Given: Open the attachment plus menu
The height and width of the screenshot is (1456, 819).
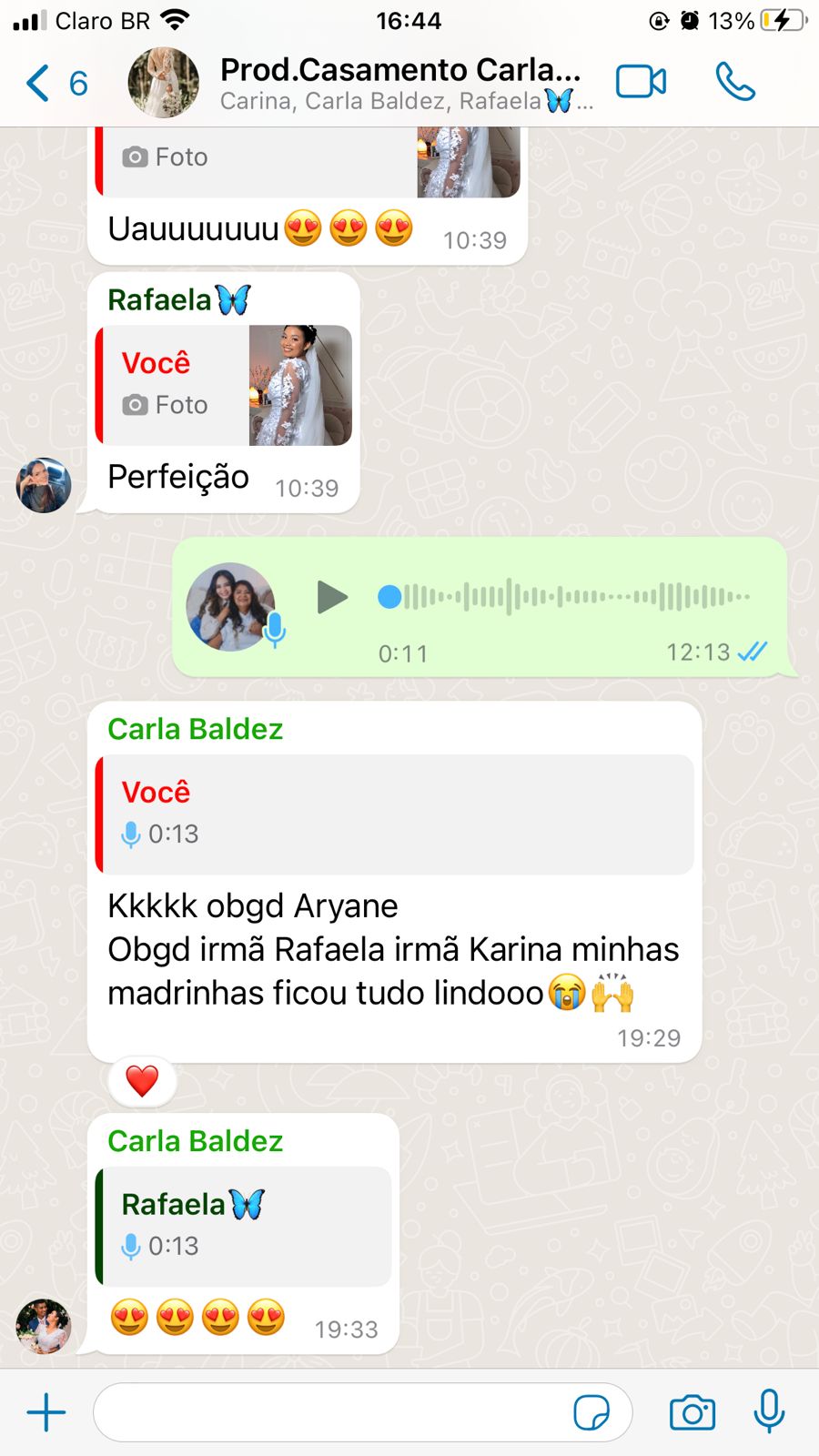Looking at the screenshot, I should click(x=46, y=1412).
